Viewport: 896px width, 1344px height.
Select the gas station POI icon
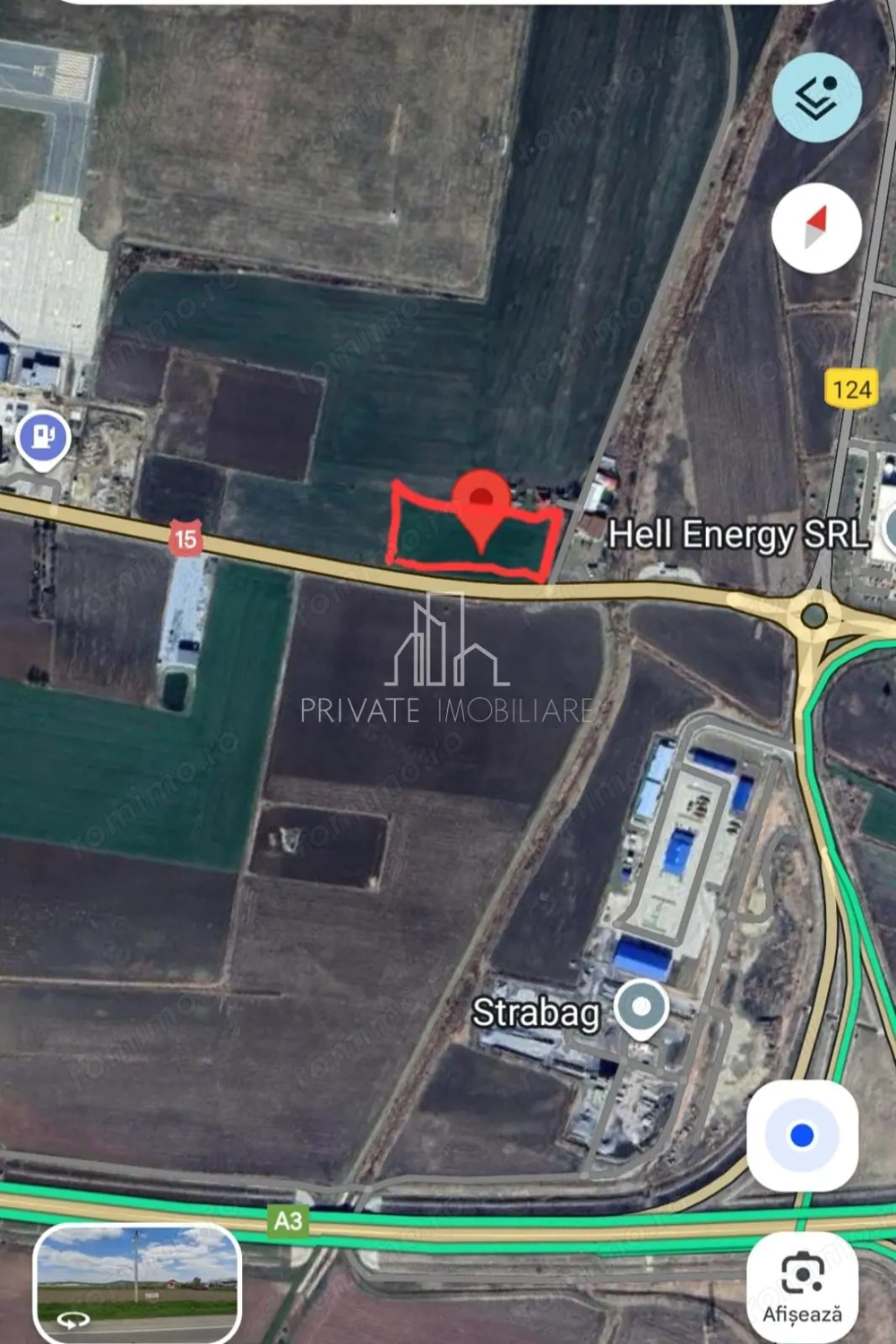pyautogui.click(x=41, y=438)
